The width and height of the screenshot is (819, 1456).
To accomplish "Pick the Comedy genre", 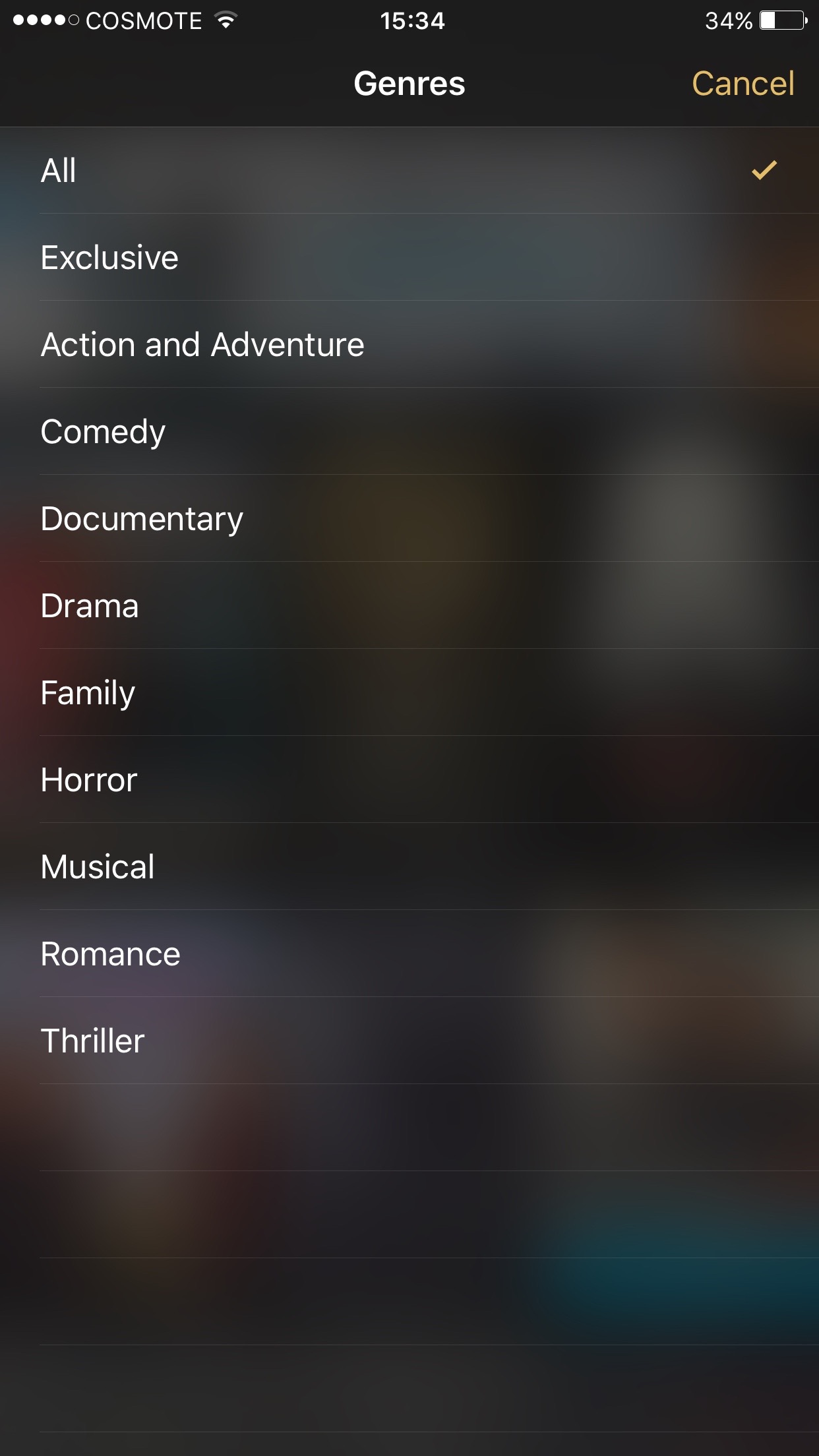I will [103, 432].
